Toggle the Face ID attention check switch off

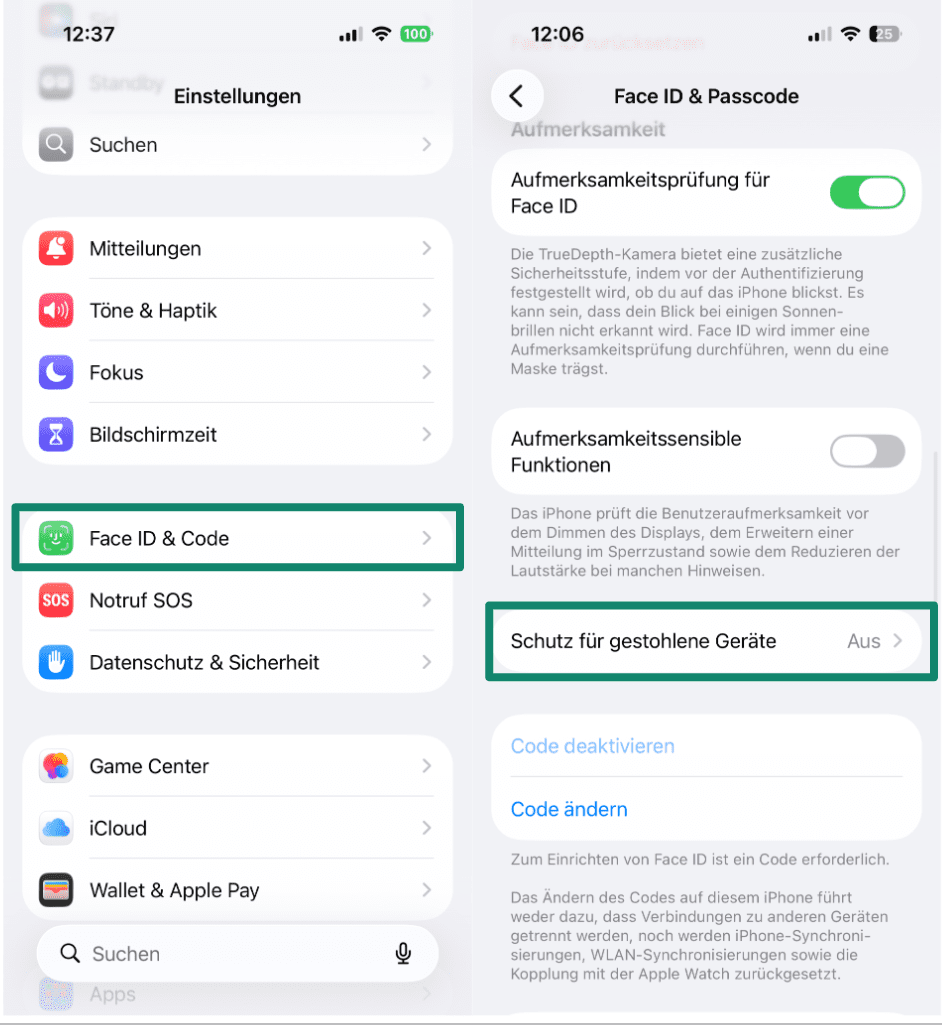click(866, 192)
